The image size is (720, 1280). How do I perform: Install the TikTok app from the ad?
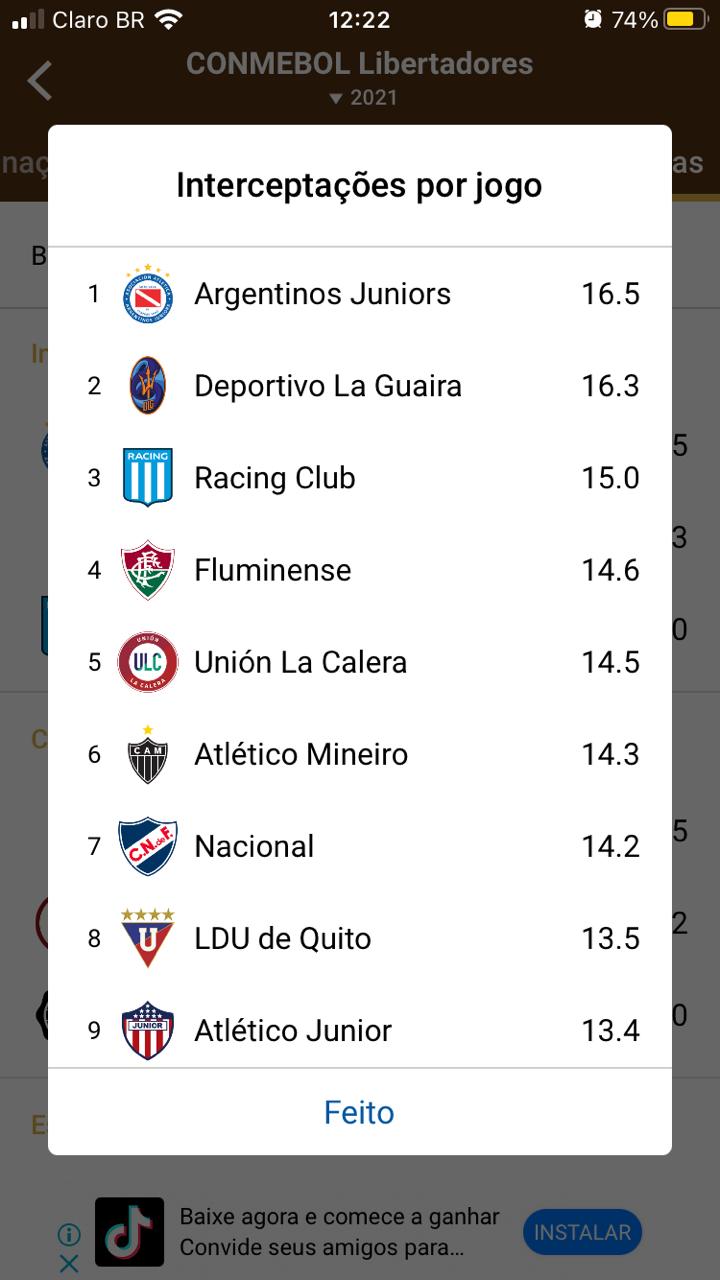(x=582, y=1233)
